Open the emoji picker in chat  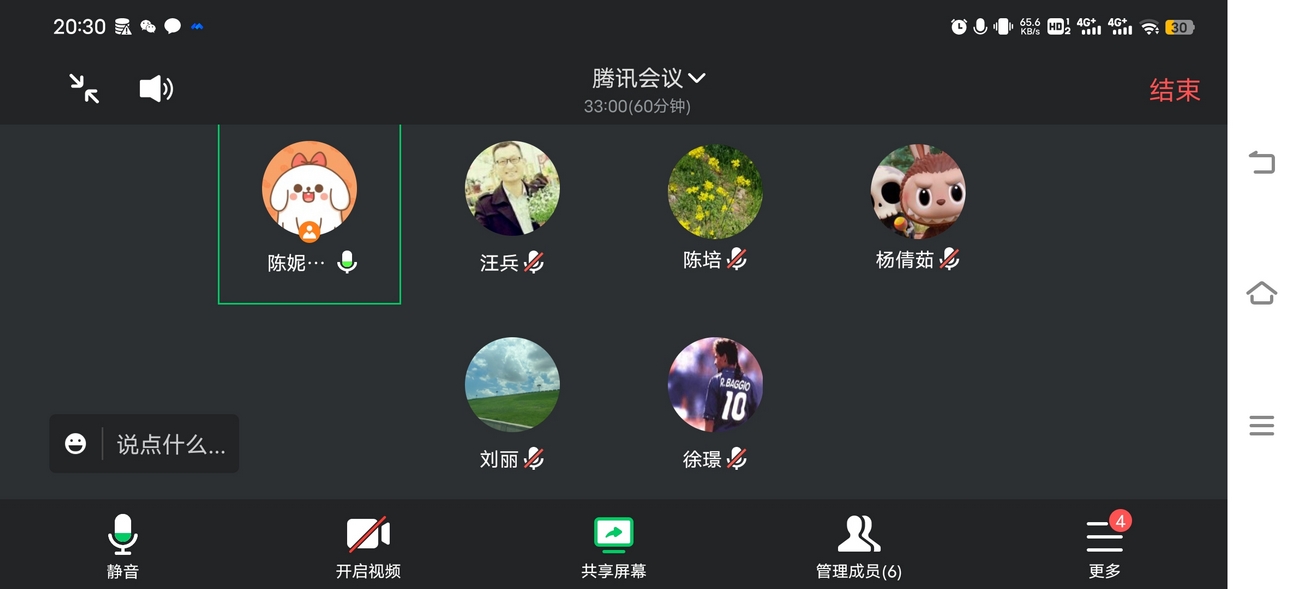76,444
